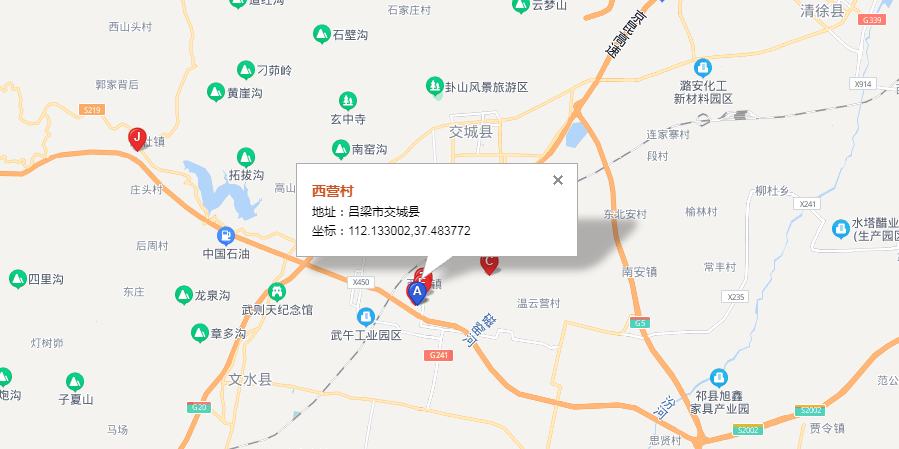Open the red marker J
Image resolution: width=899 pixels, height=449 pixels.
coord(137,138)
